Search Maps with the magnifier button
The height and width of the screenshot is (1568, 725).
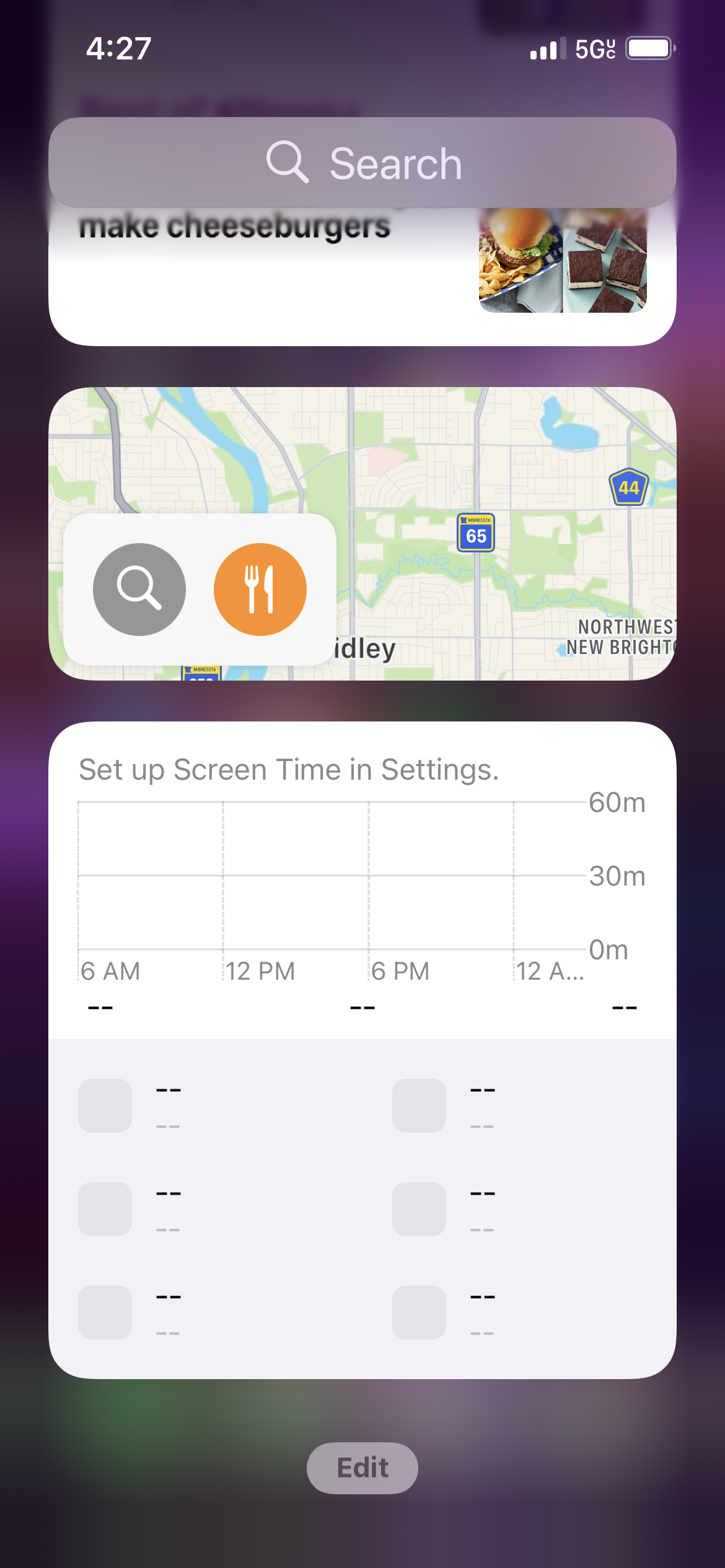139,590
